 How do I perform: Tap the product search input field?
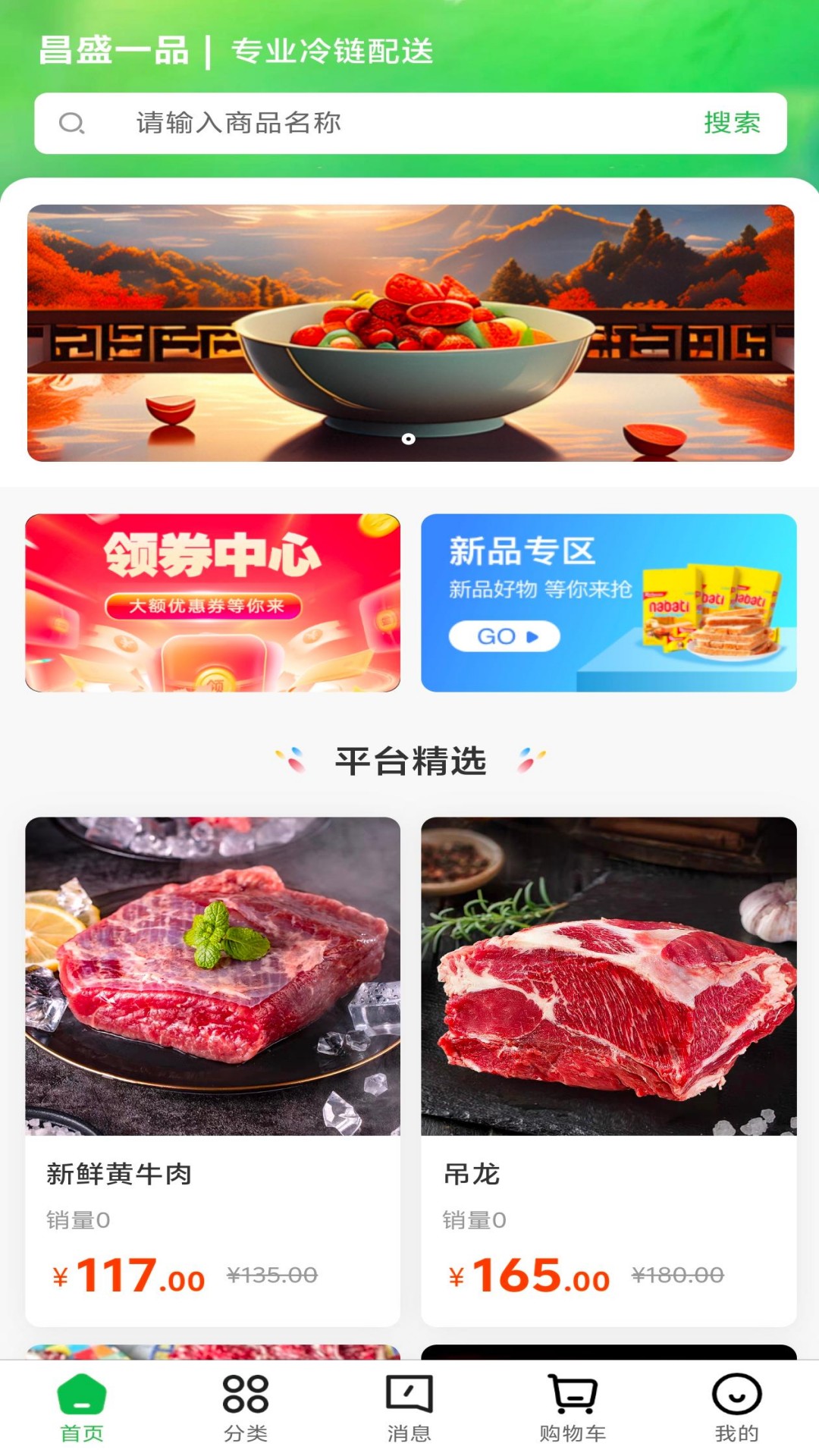click(x=341, y=124)
